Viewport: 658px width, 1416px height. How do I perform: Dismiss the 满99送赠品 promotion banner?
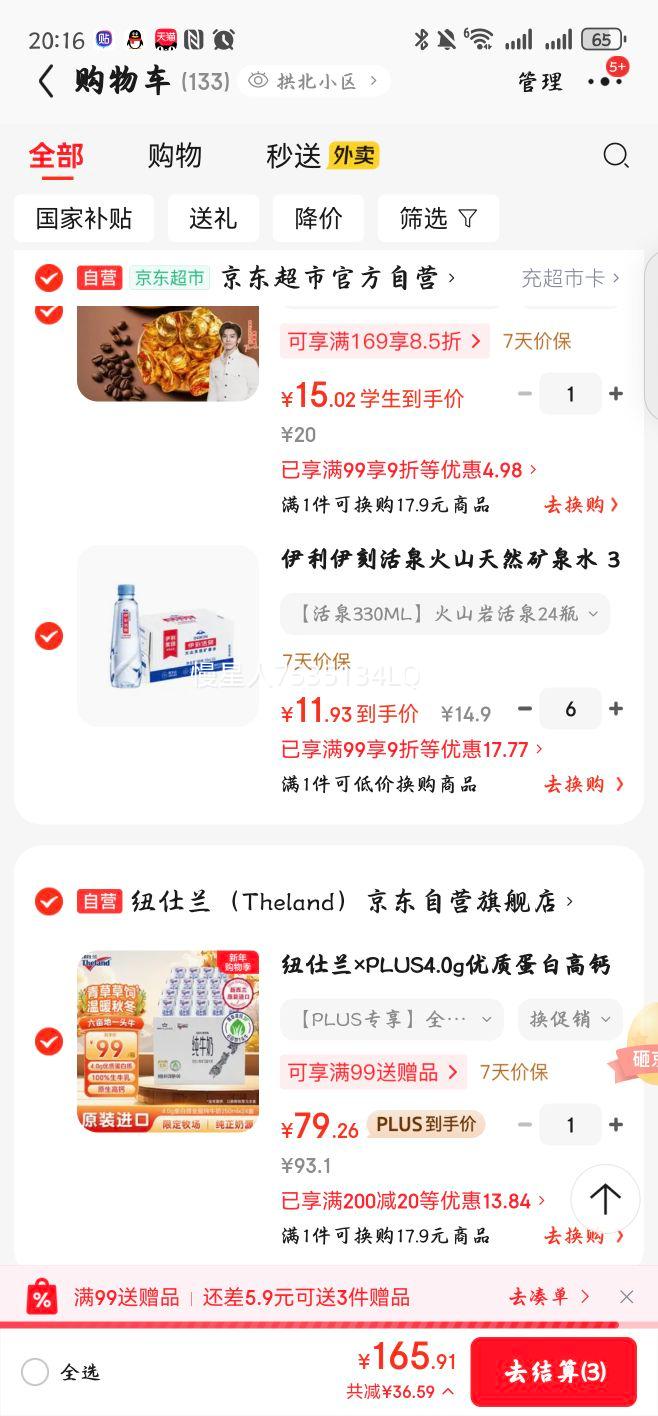click(626, 1297)
